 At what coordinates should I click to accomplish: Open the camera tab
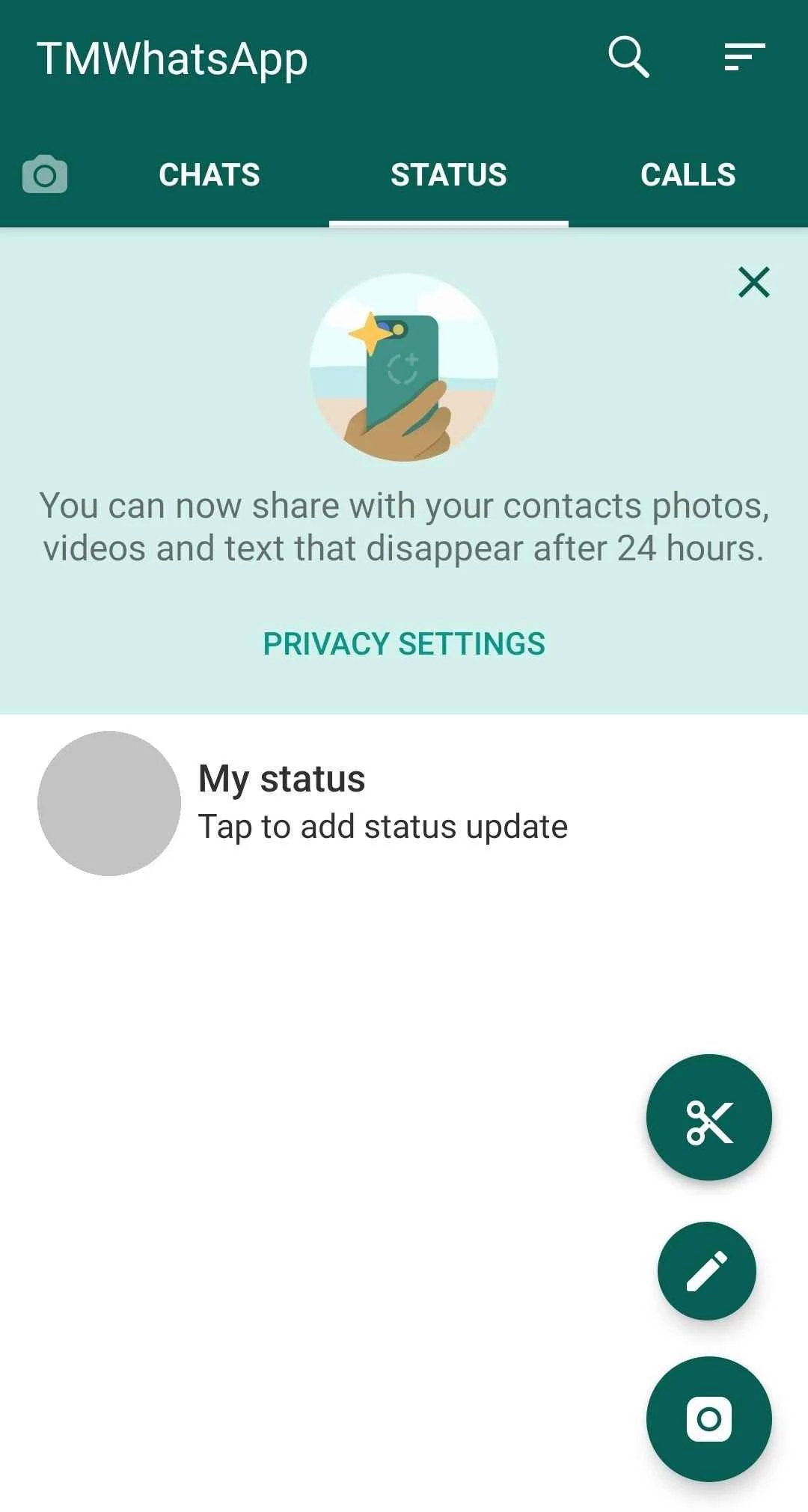click(45, 175)
